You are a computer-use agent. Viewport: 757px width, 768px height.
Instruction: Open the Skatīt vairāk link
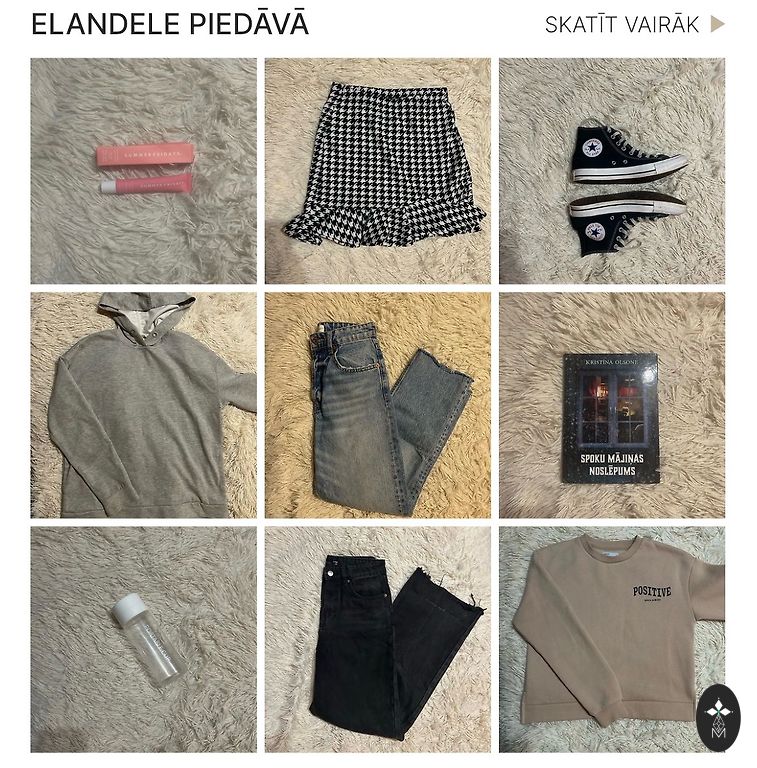pos(634,25)
